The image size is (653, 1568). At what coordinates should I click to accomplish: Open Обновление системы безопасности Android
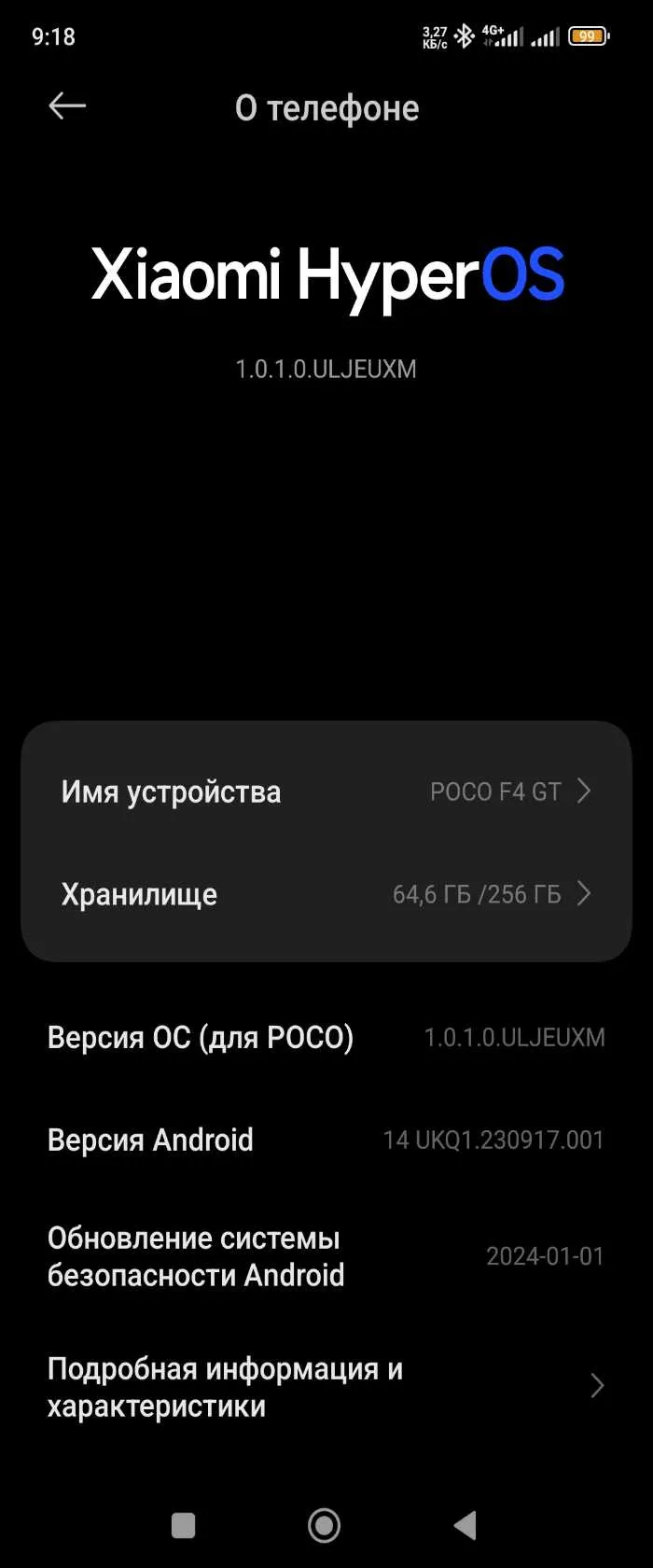[x=326, y=1256]
